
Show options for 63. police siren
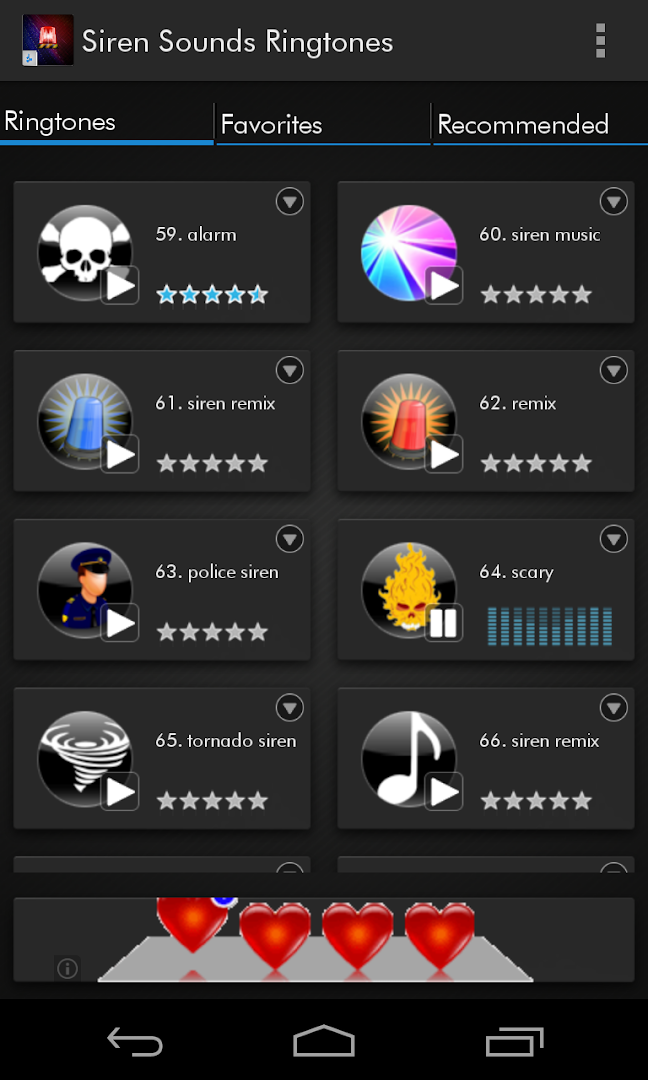point(290,540)
